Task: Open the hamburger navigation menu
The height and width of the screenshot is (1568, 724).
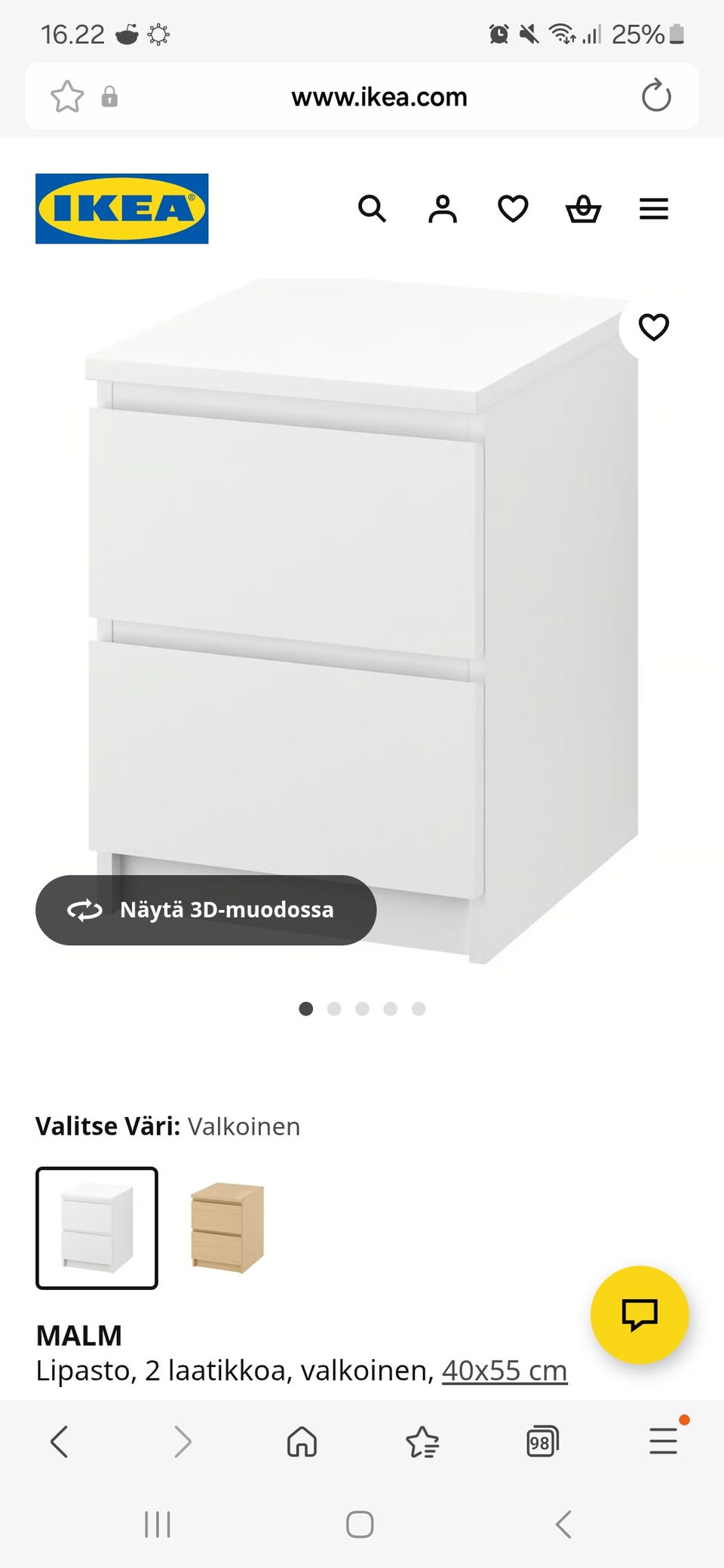Action: (x=653, y=209)
